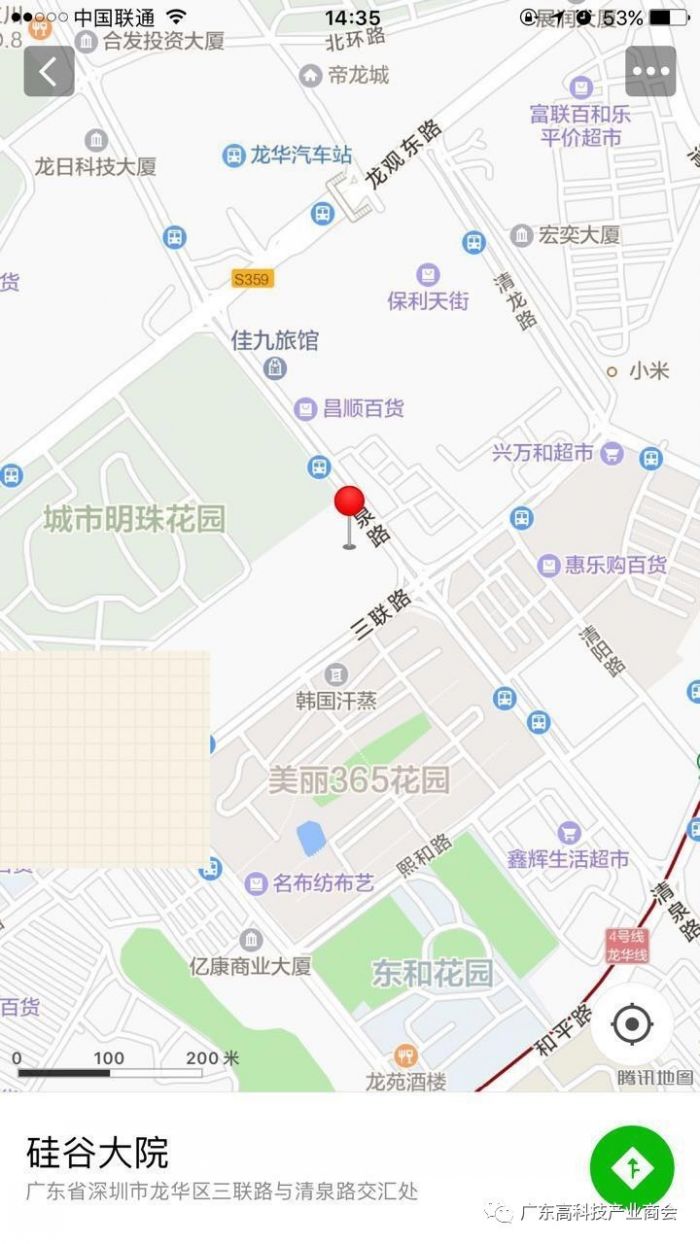Open the three-dot more options menu
This screenshot has width=700, height=1244.
[650, 71]
